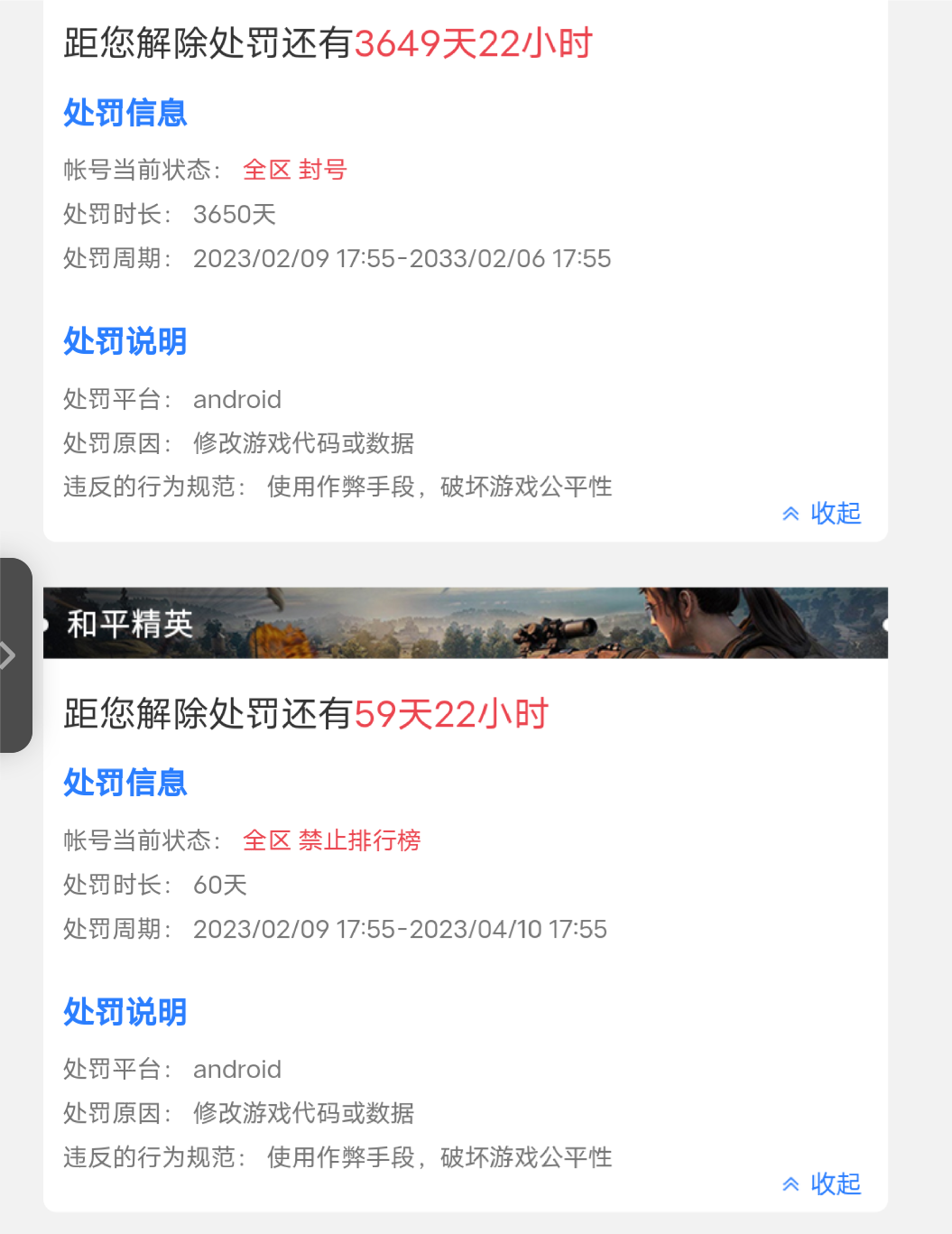Collapse the first penalty card via 收起
The image size is (952, 1234).
(x=835, y=513)
